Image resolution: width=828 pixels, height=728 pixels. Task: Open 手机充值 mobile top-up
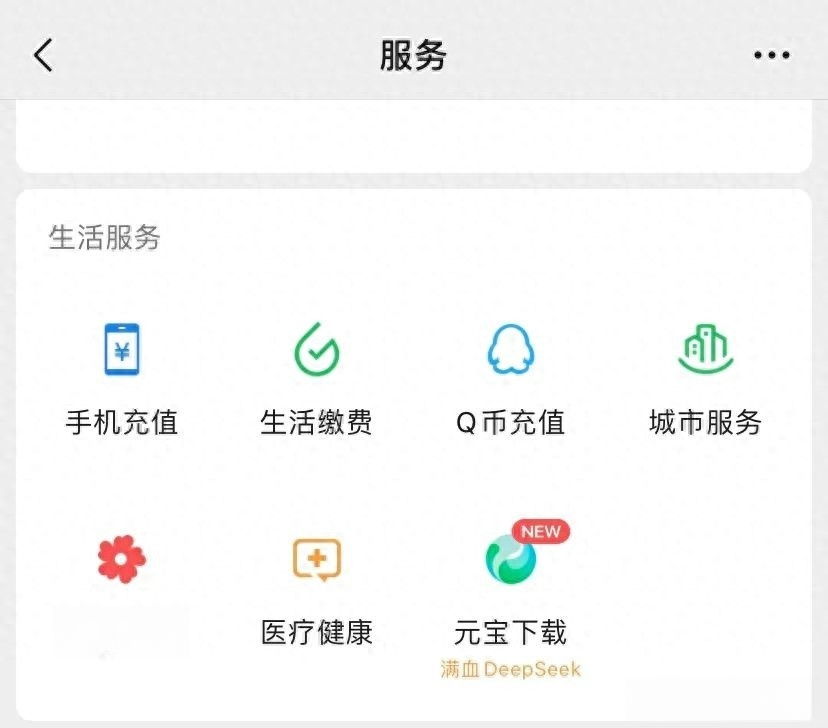(x=121, y=380)
